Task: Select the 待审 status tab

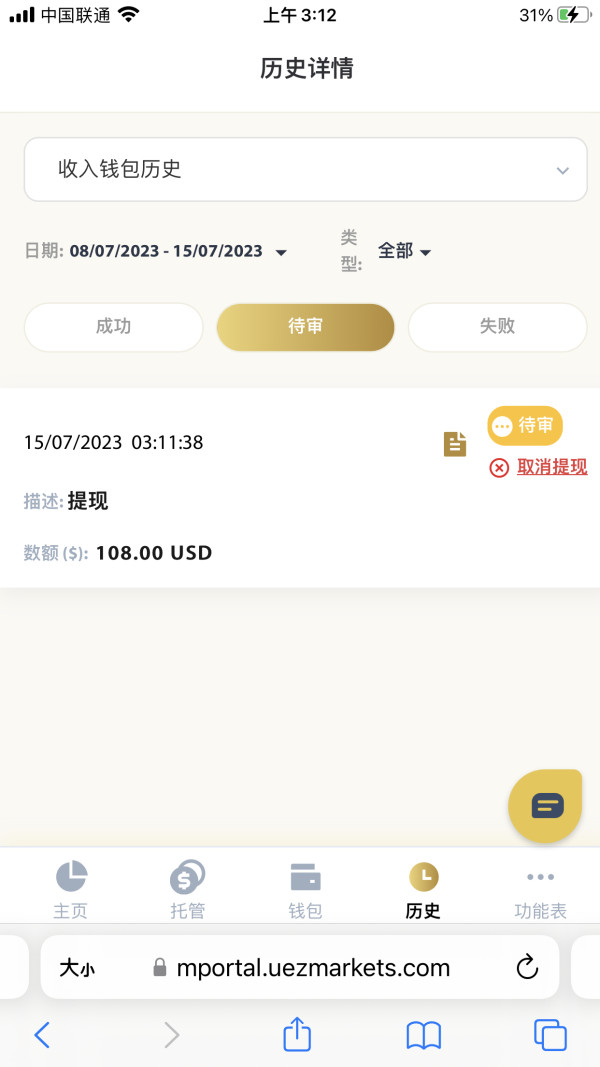Action: pos(305,327)
